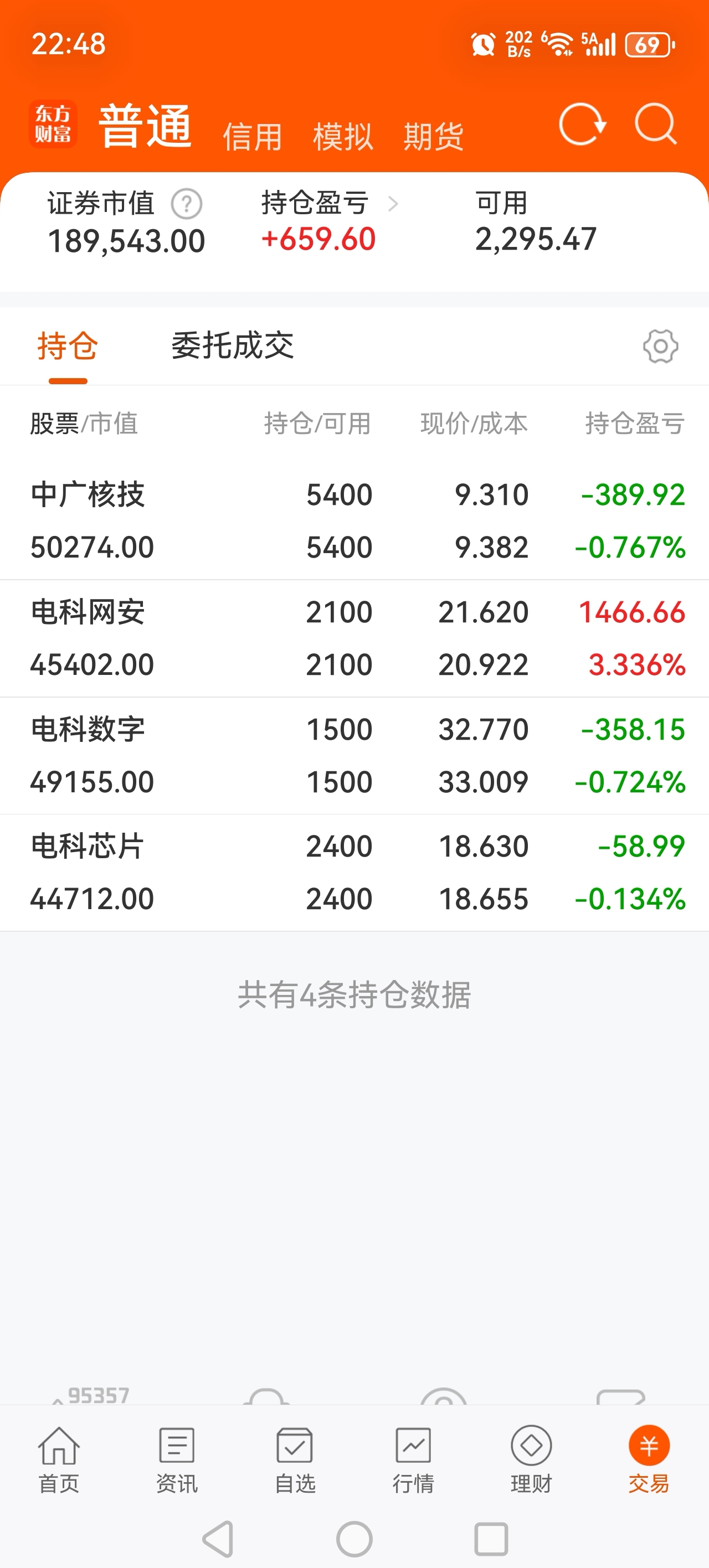This screenshot has height=1568, width=709.
Task: Switch to the 模拟 trading tab
Action: coord(343,136)
